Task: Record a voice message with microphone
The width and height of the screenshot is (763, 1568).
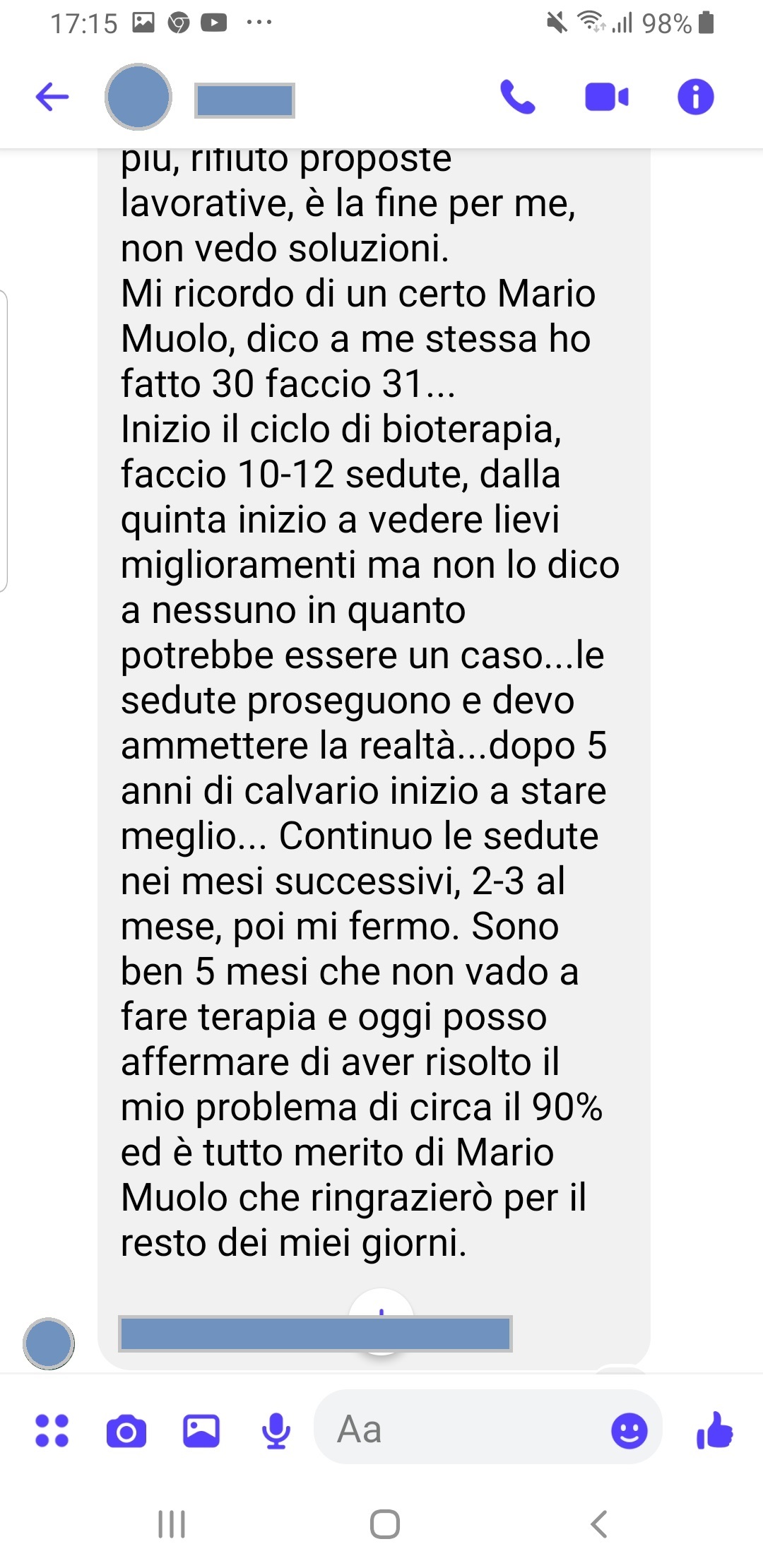Action: coord(276,1431)
